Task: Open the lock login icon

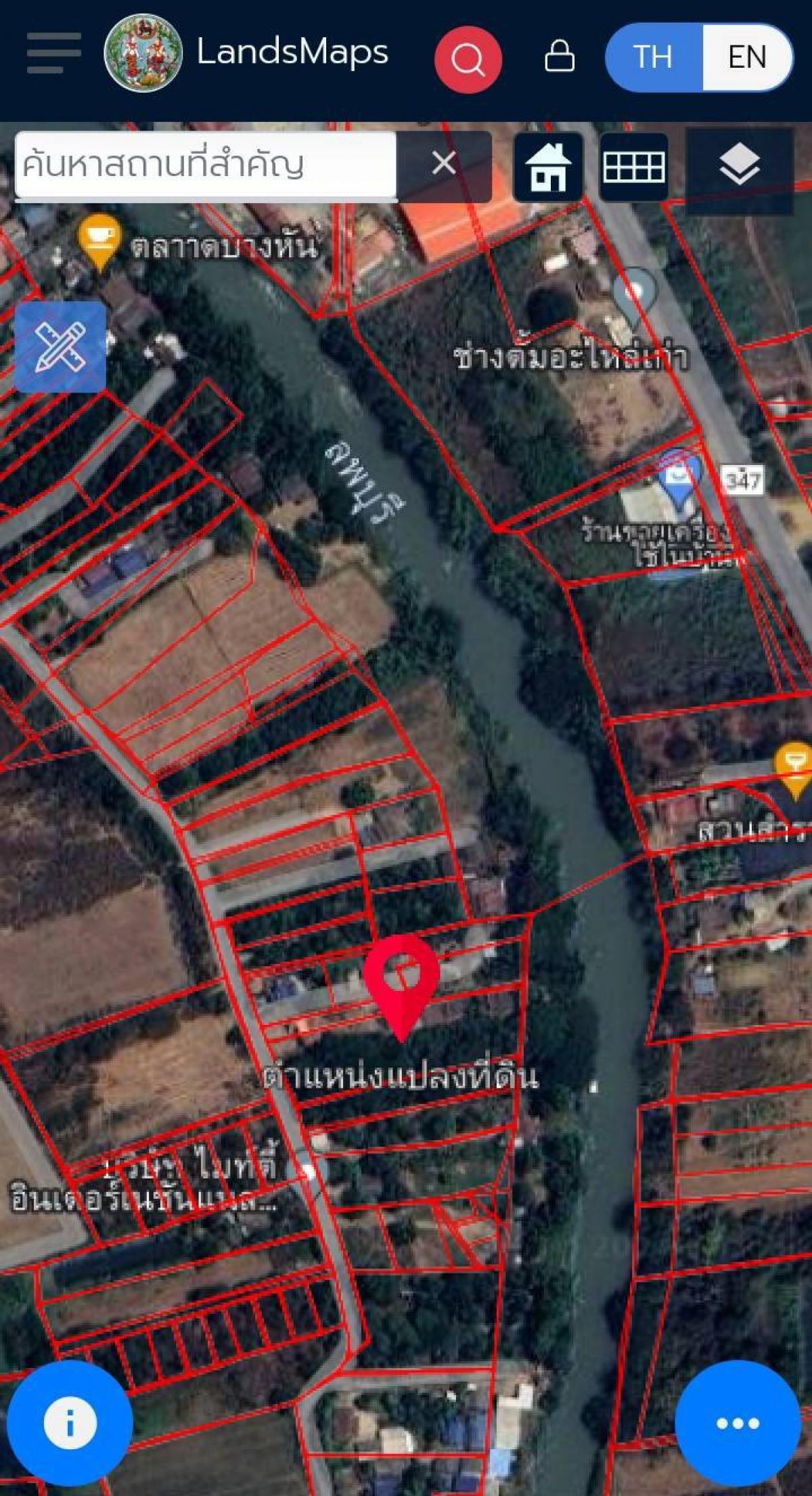Action: (560, 56)
